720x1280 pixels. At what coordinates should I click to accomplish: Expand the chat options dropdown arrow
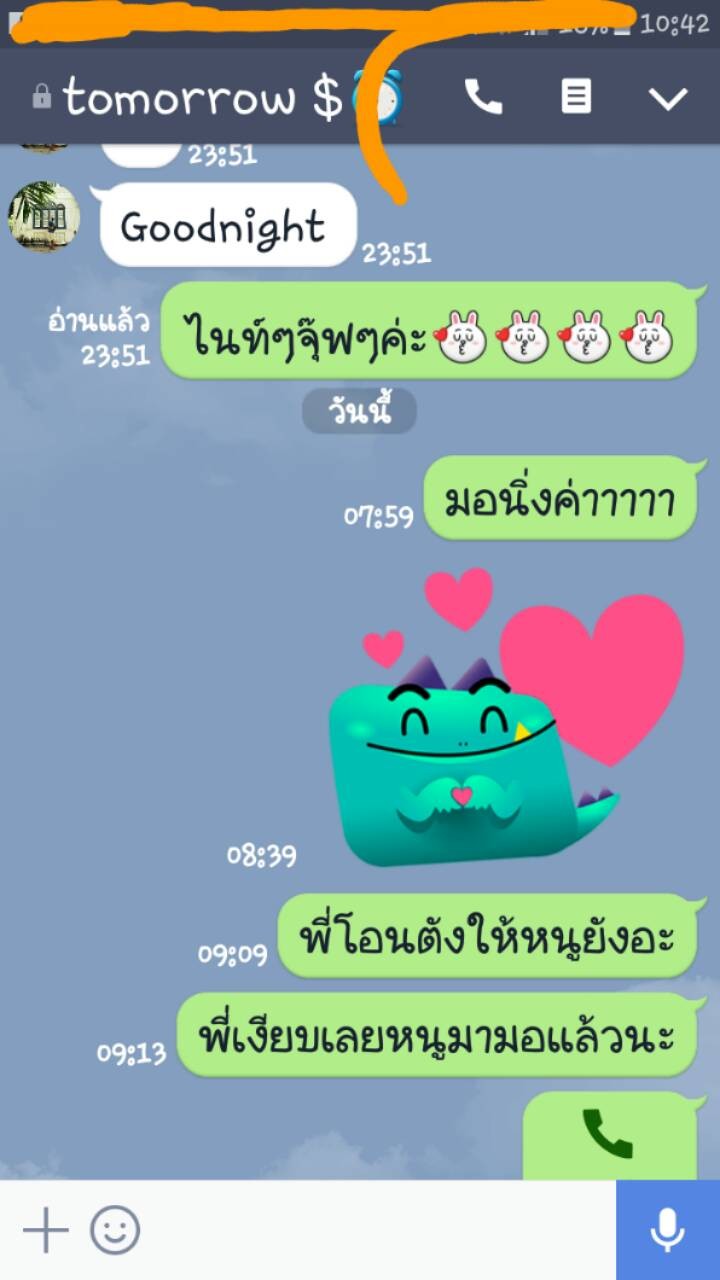(x=668, y=98)
